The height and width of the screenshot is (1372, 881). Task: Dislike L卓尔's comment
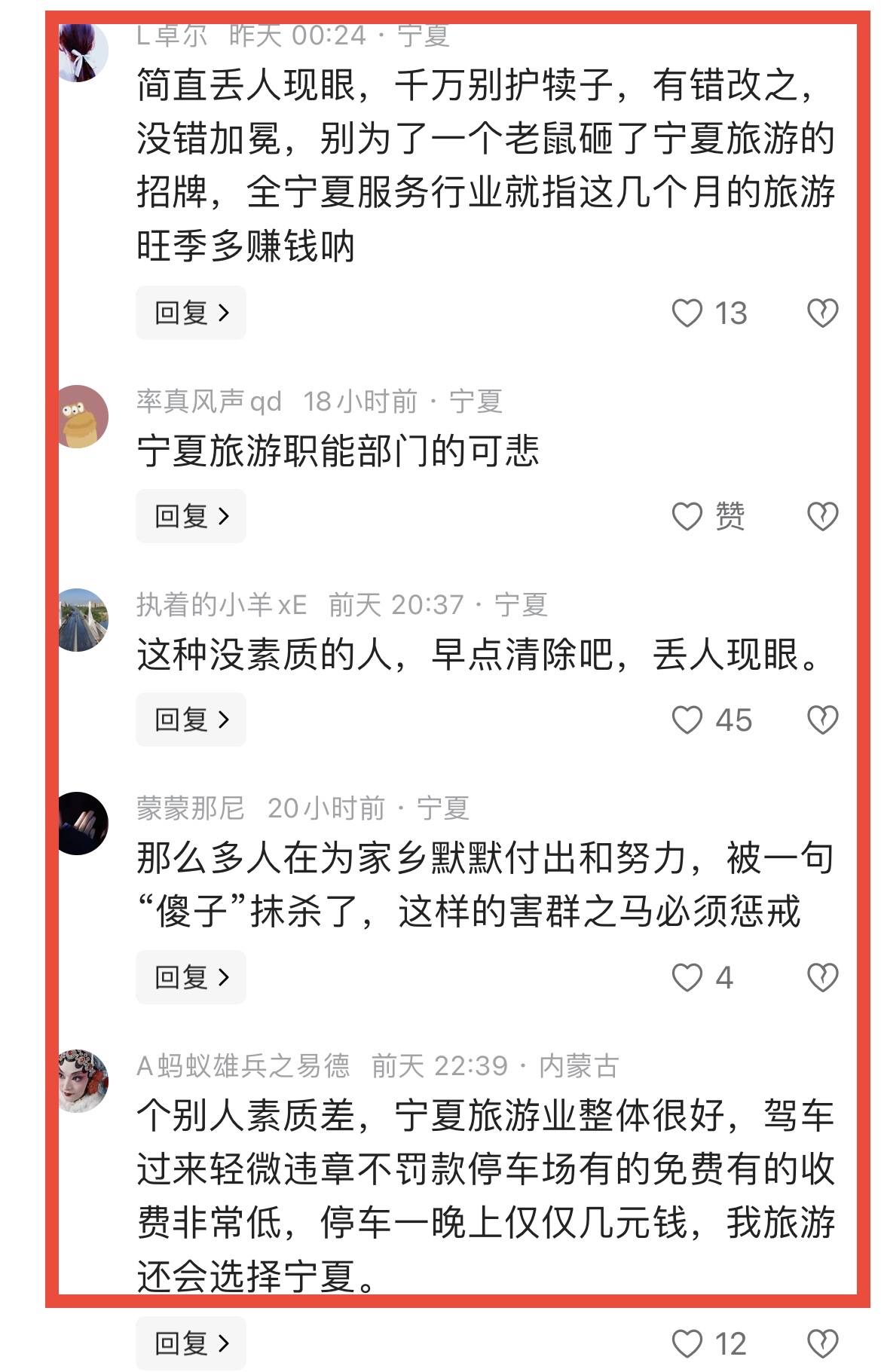coord(822,313)
